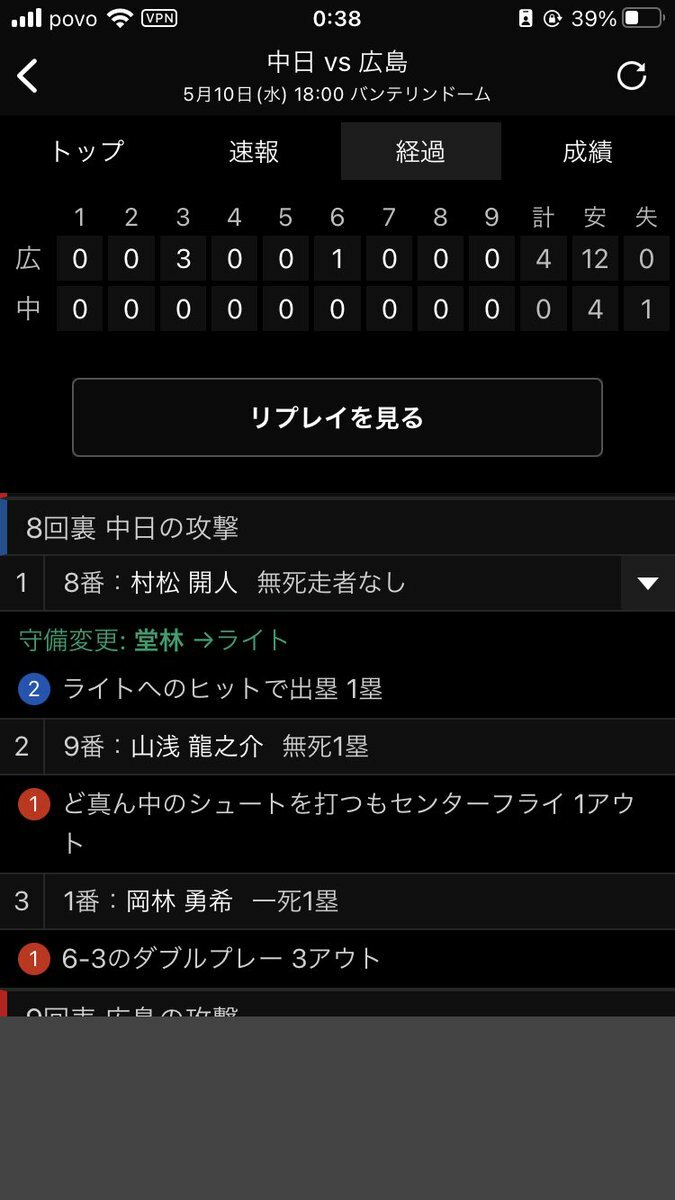Screen dimensions: 675x1200
Task: Expand the 村松 開人 at-bat dropdown arrow
Action: (647, 583)
